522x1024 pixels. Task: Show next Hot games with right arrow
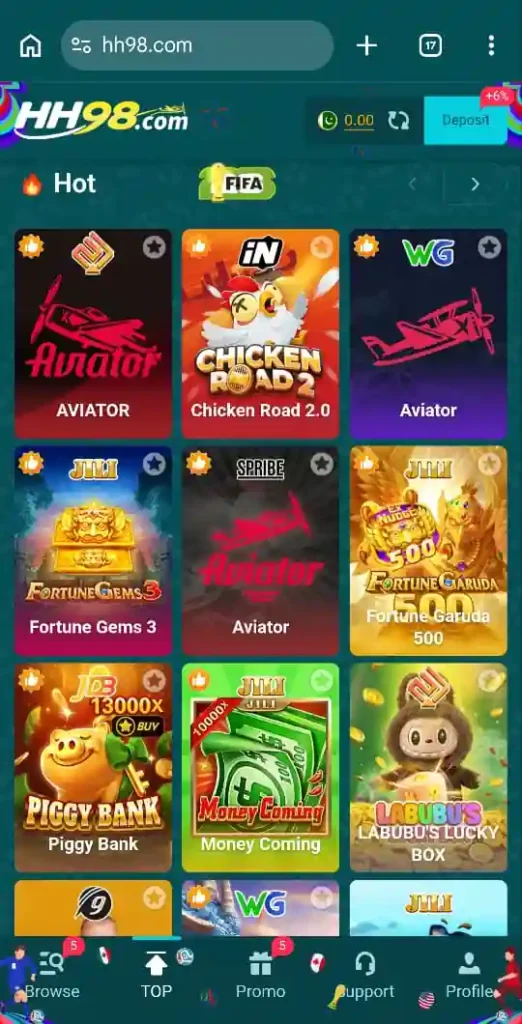point(475,184)
